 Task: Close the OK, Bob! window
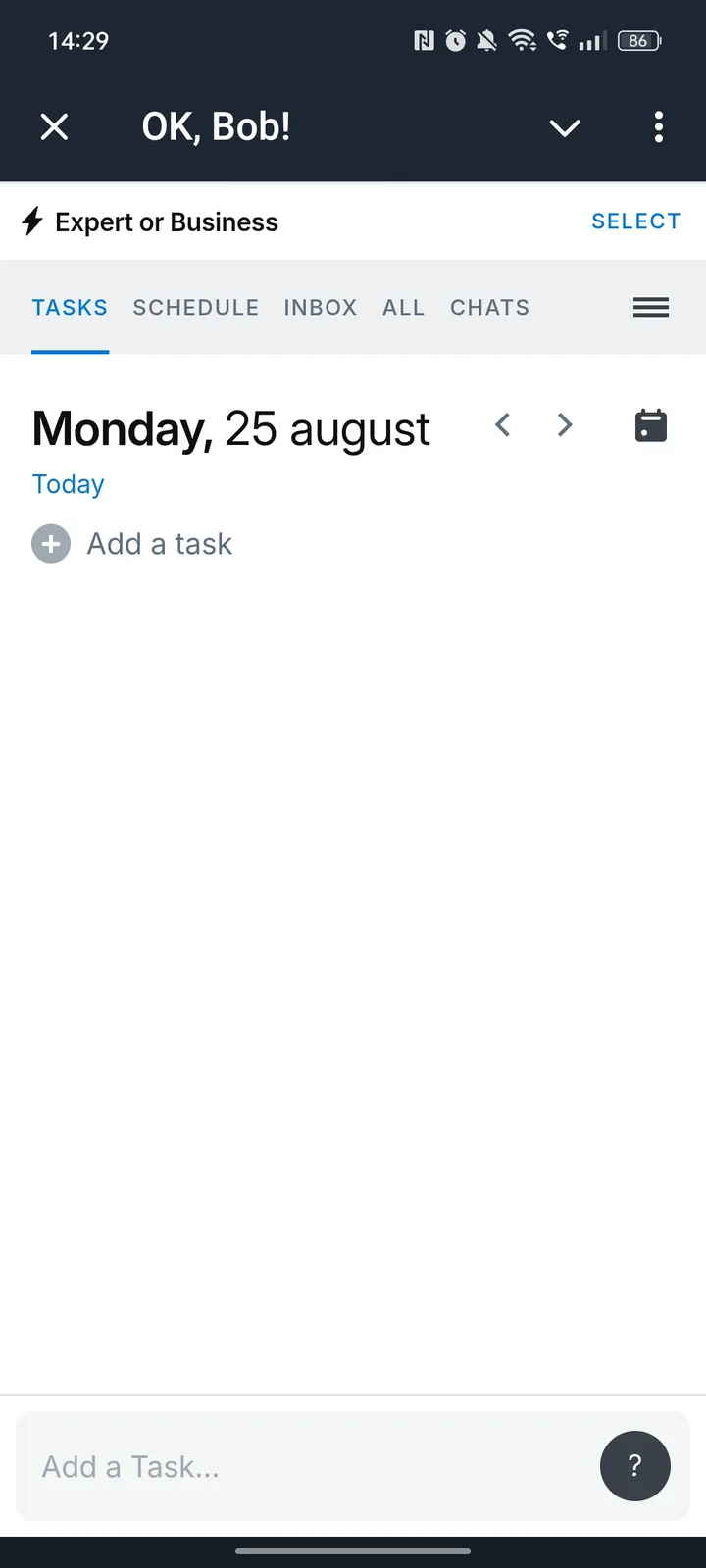[55, 127]
